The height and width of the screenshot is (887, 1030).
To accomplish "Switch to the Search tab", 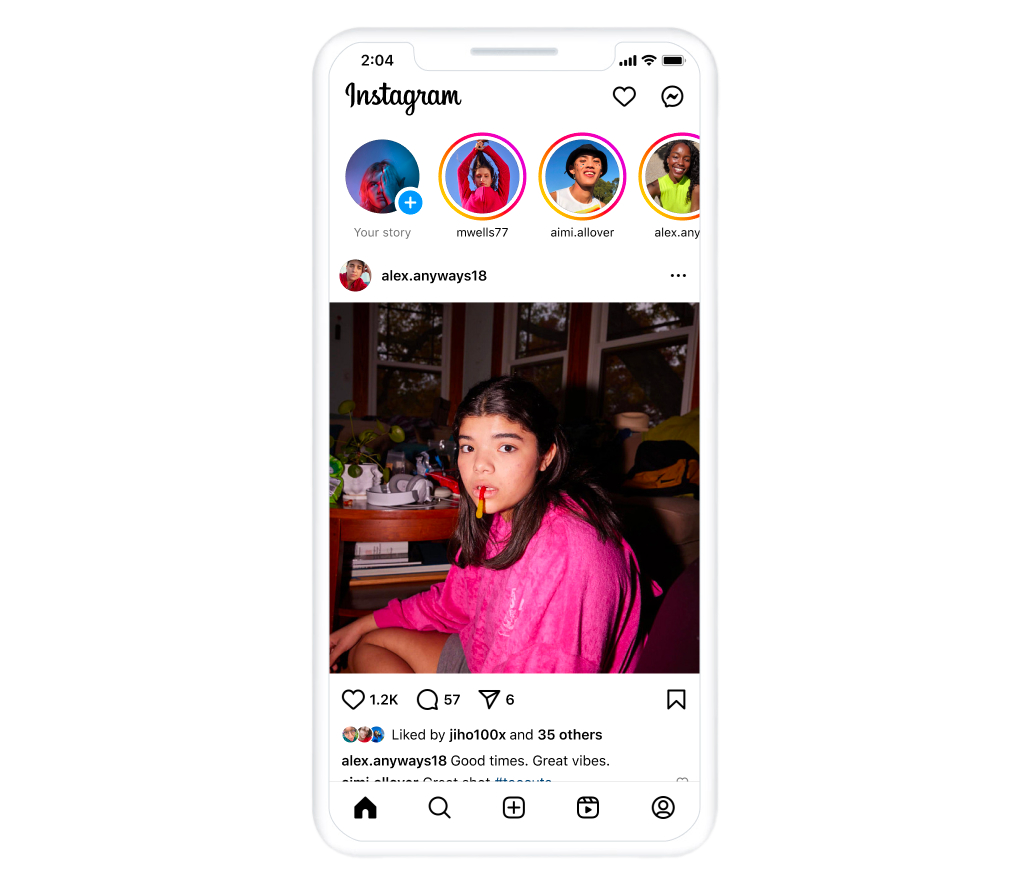I will click(440, 807).
